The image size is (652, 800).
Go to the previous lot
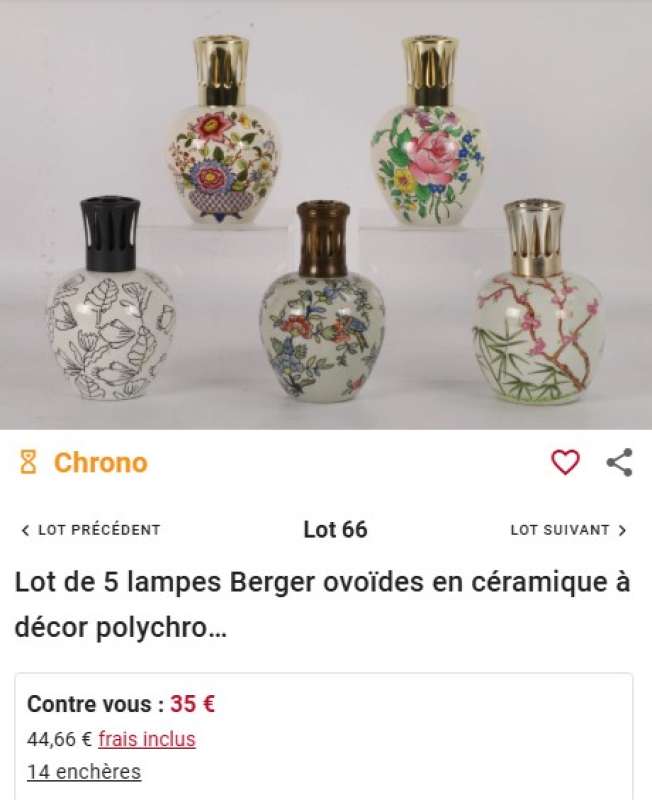[x=90, y=530]
